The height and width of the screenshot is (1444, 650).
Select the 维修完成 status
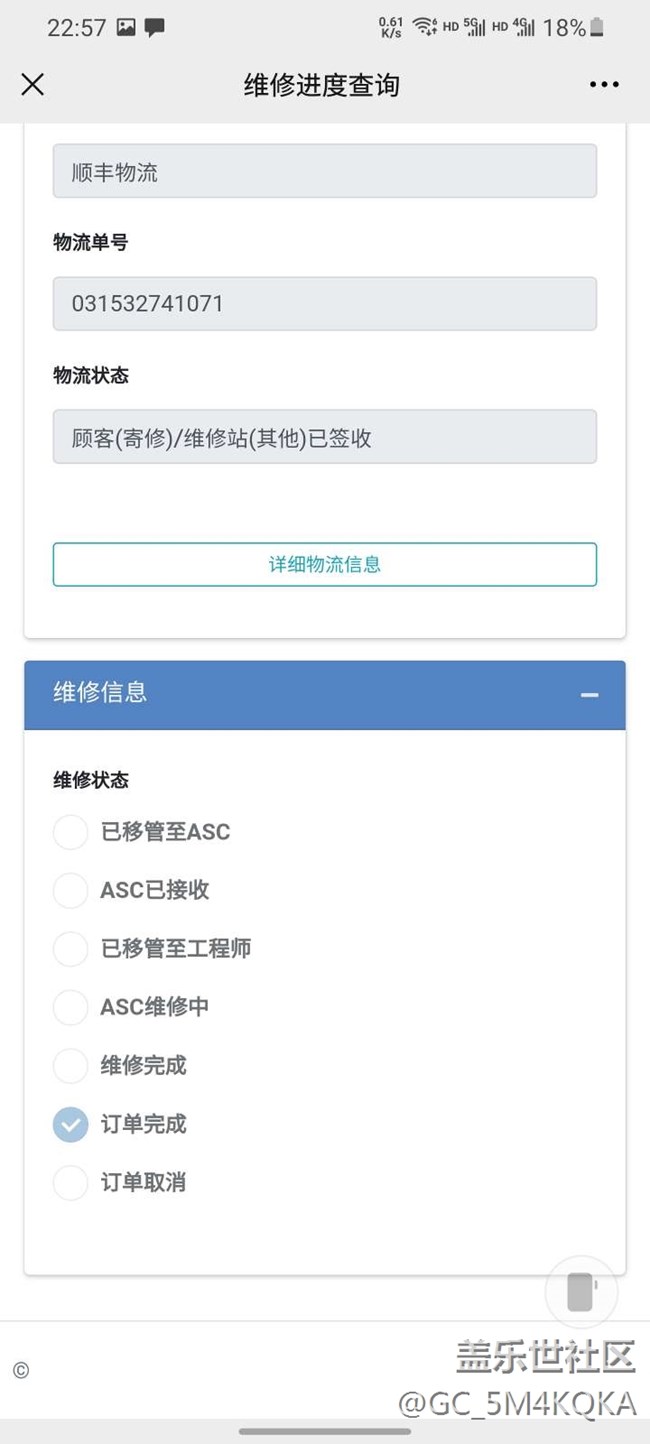click(x=71, y=1066)
